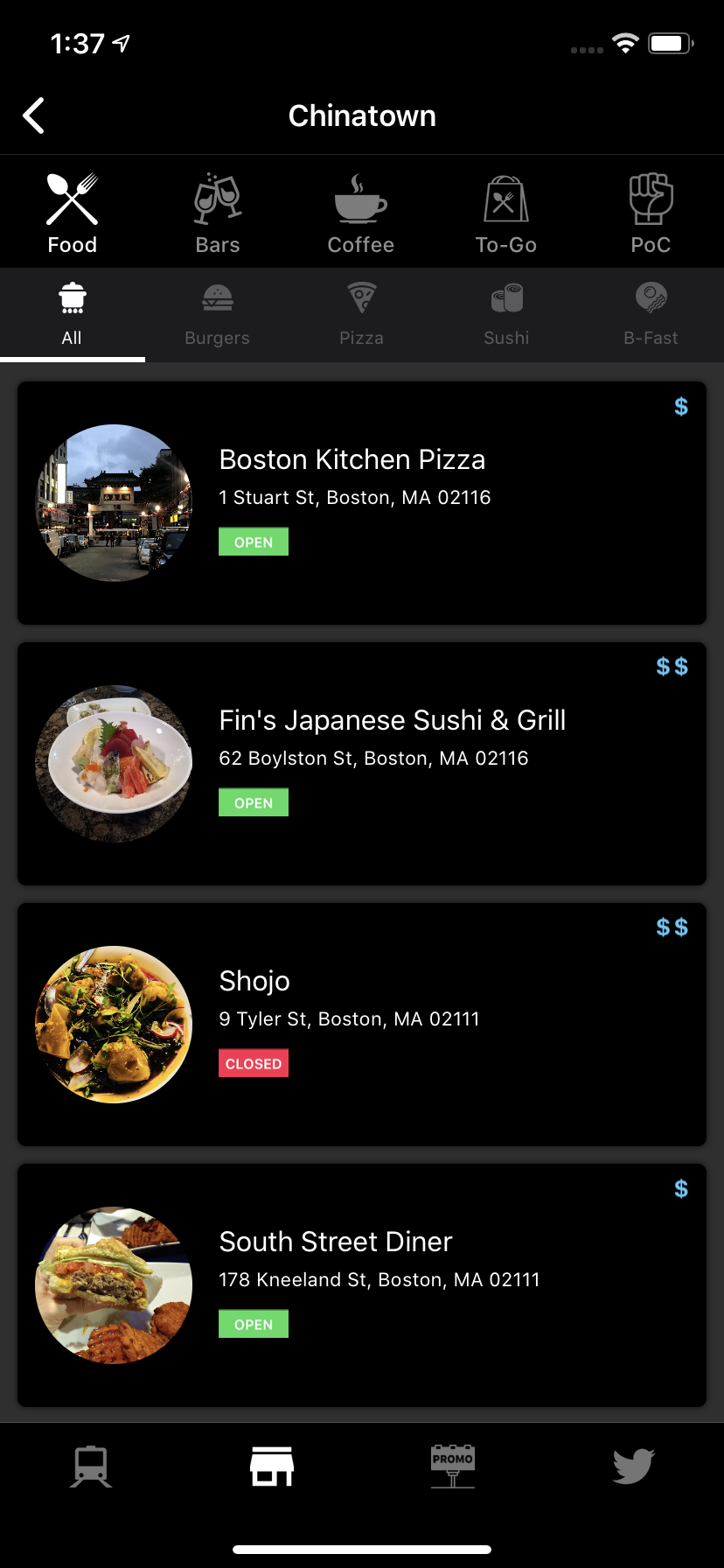Image resolution: width=724 pixels, height=1568 pixels.
Task: Open the PoC category
Action: pos(651,213)
